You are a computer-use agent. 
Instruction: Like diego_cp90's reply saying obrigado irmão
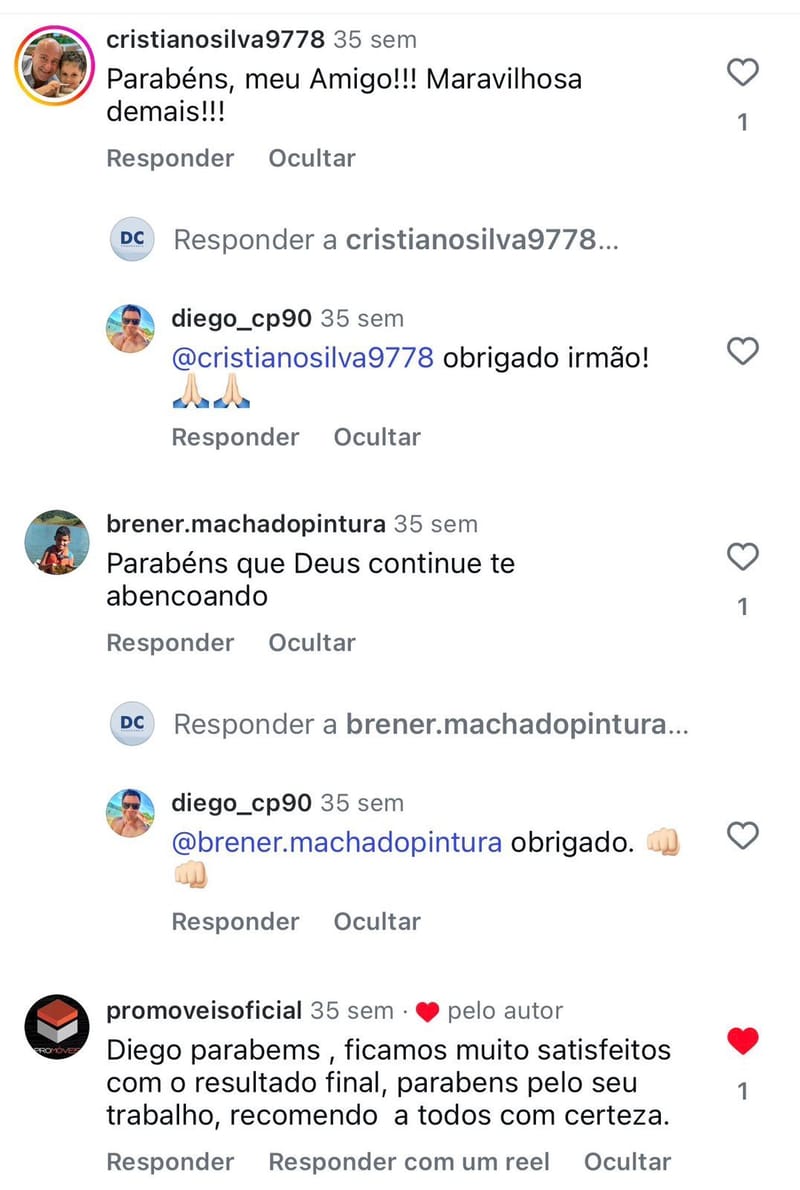(742, 352)
